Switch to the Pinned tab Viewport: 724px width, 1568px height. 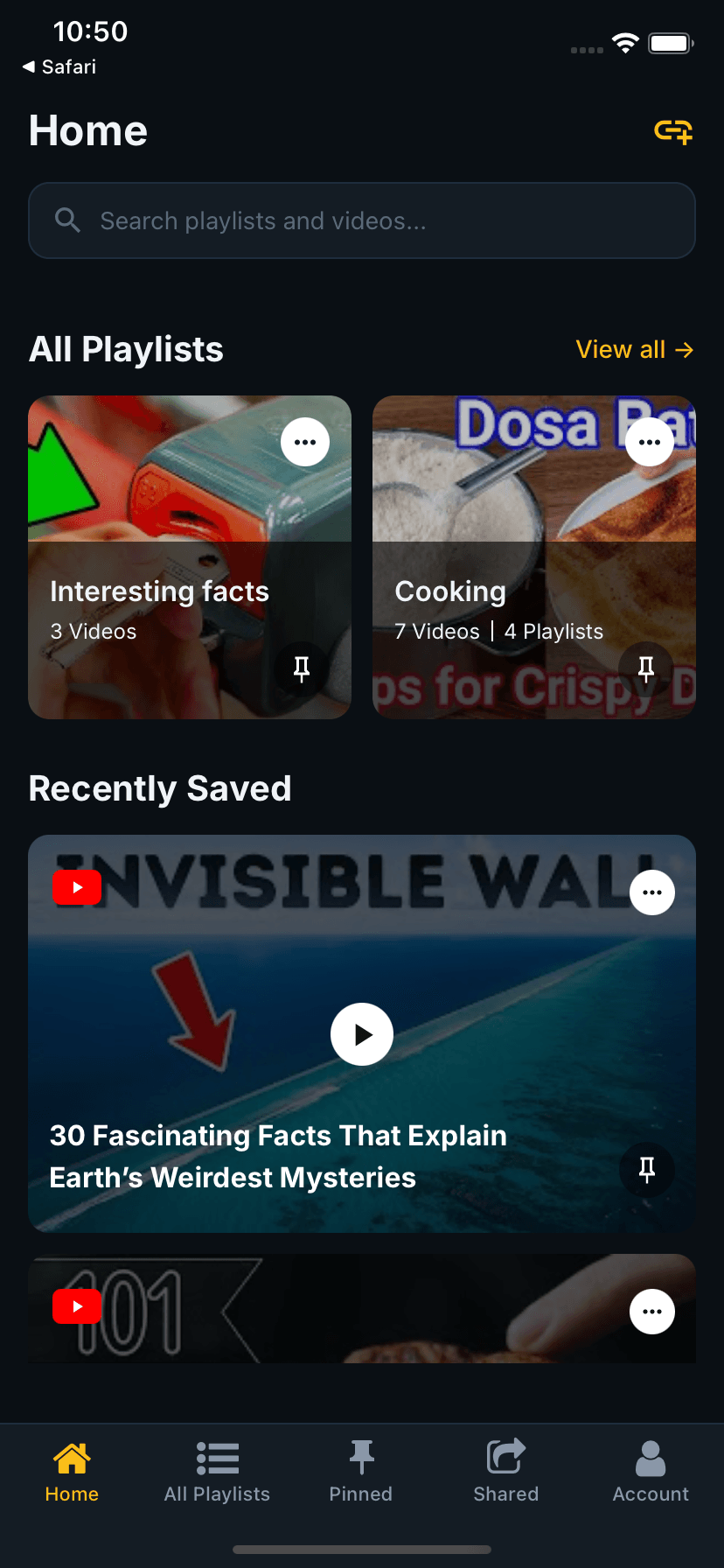361,1472
